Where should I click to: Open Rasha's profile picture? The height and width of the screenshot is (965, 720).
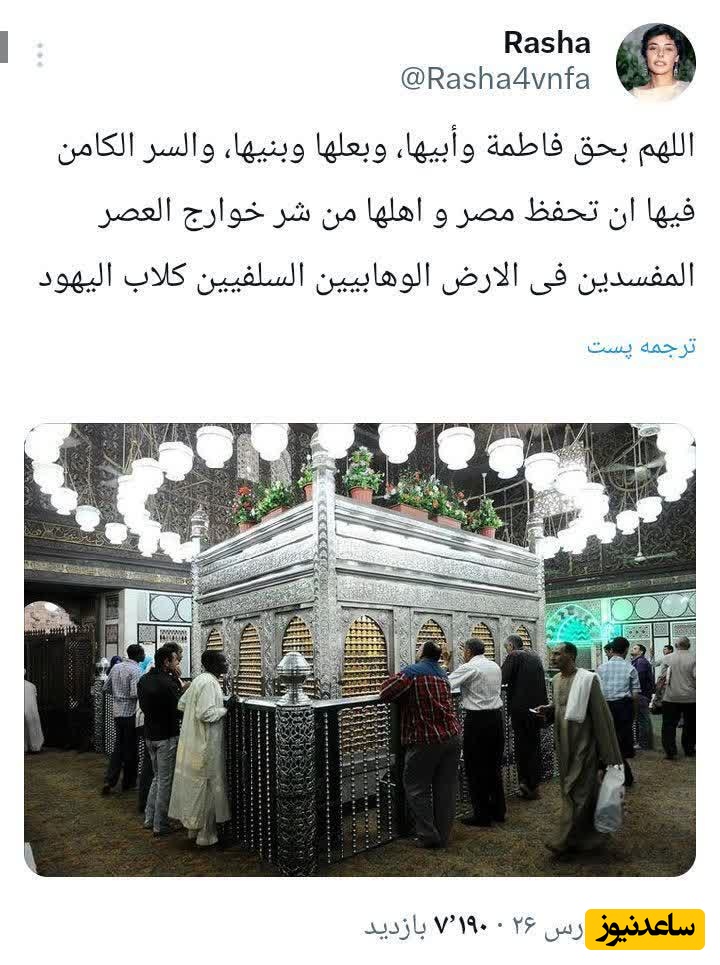pyautogui.click(x=655, y=62)
